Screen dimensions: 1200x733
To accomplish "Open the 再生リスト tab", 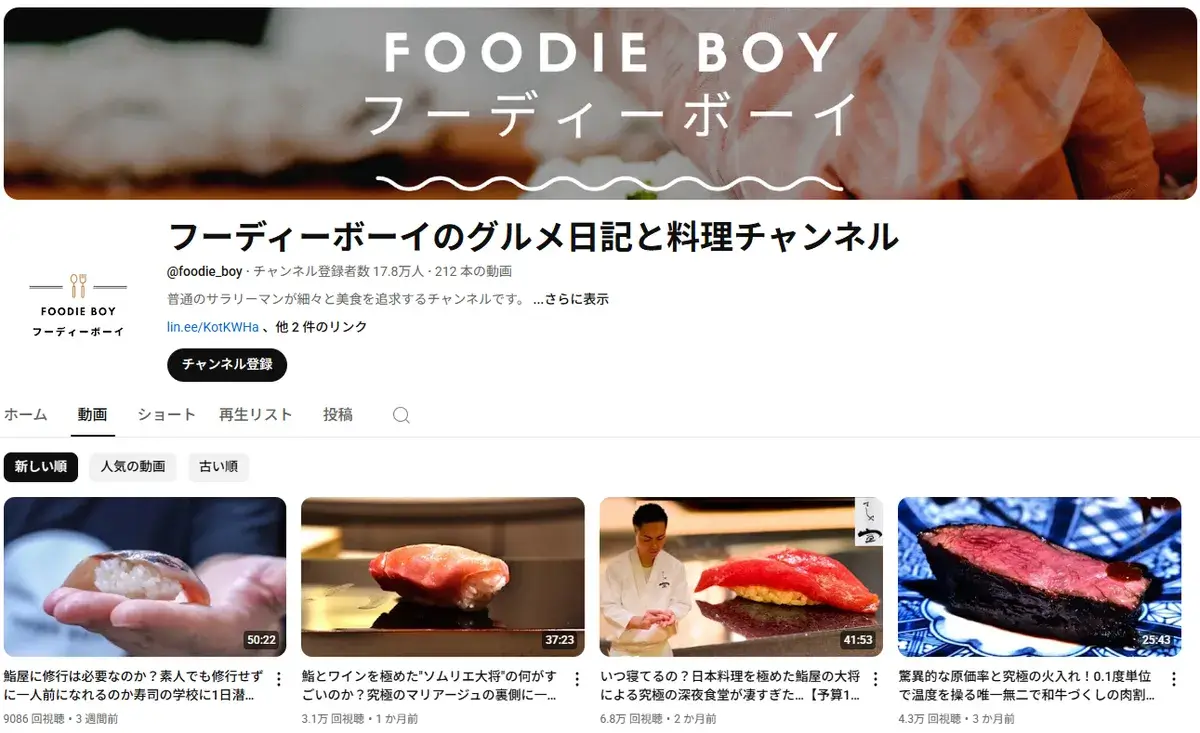I will click(x=256, y=414).
